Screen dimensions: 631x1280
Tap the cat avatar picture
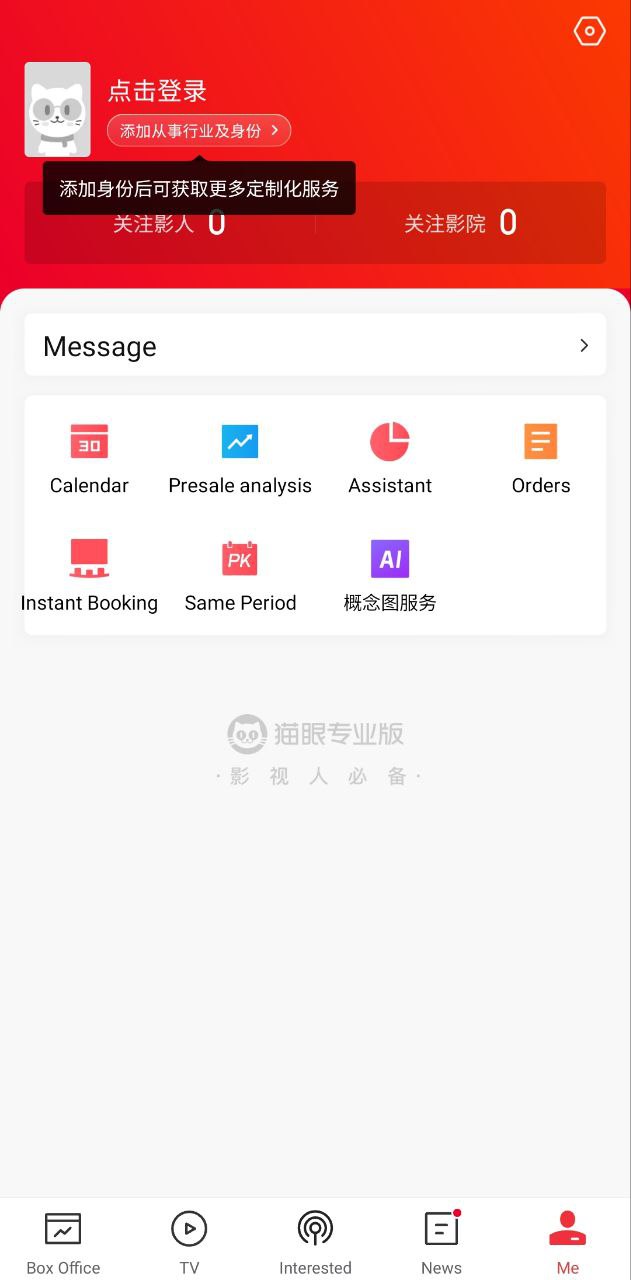pos(57,110)
